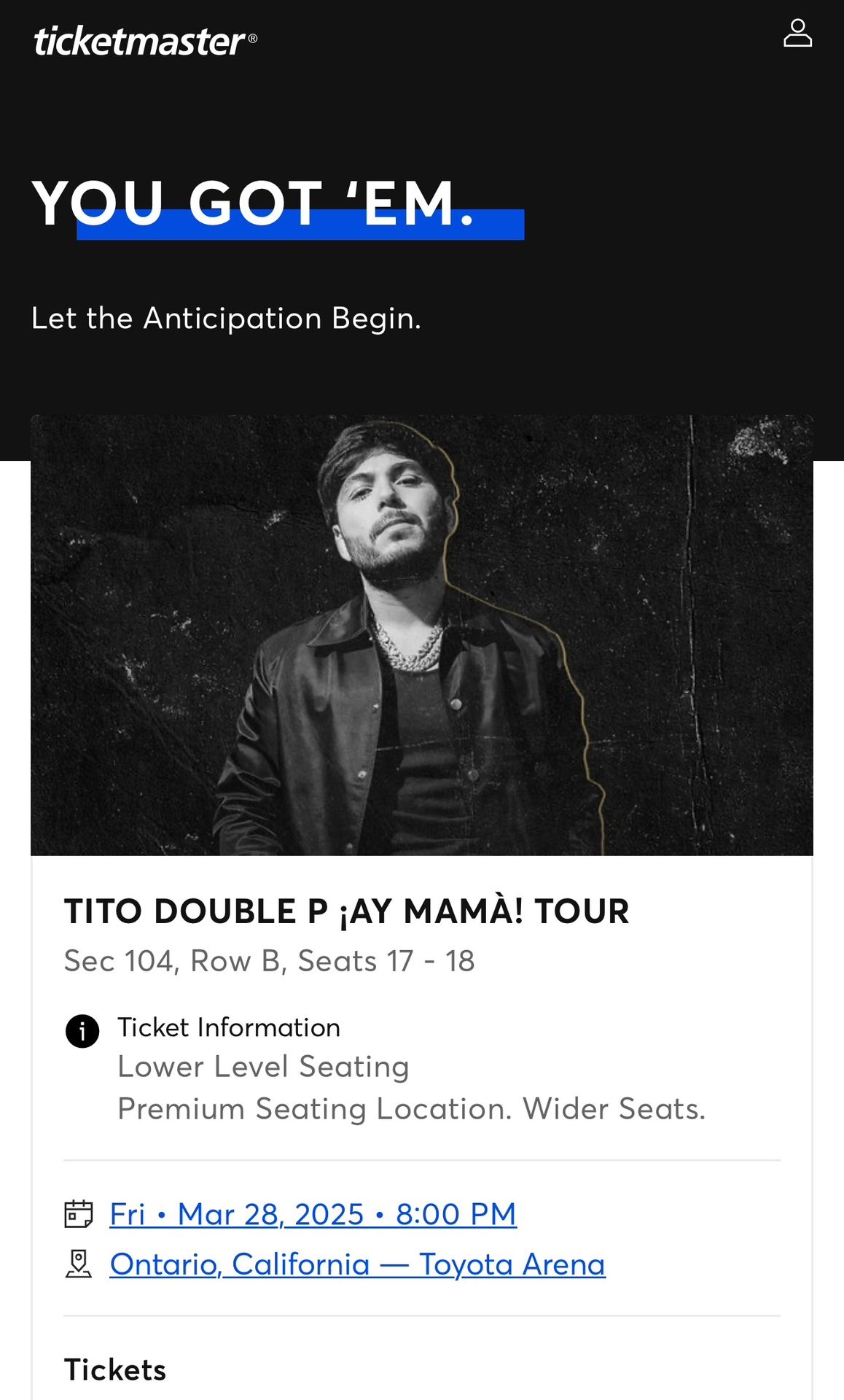Go to the Ticketmaster home via the logo
Image resolution: width=844 pixels, height=1400 pixels.
(145, 42)
